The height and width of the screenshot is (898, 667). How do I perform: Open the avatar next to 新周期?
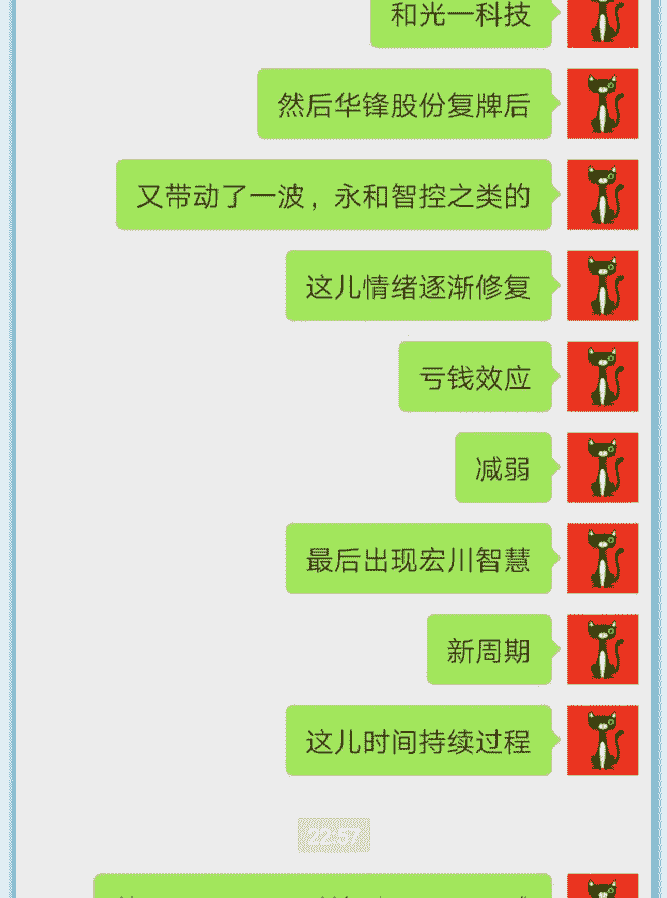click(602, 649)
